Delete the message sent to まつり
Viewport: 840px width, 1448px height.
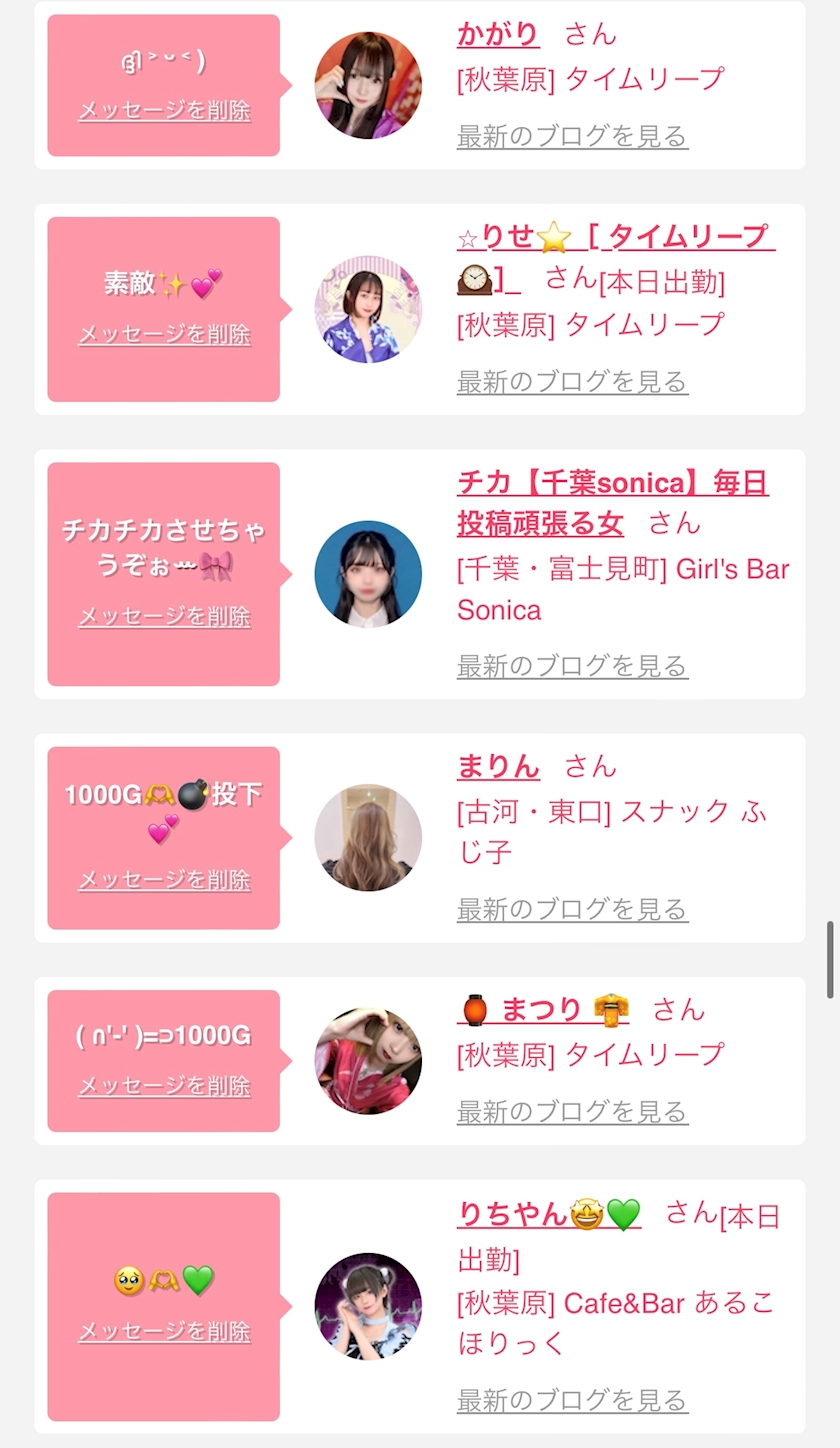point(164,1086)
